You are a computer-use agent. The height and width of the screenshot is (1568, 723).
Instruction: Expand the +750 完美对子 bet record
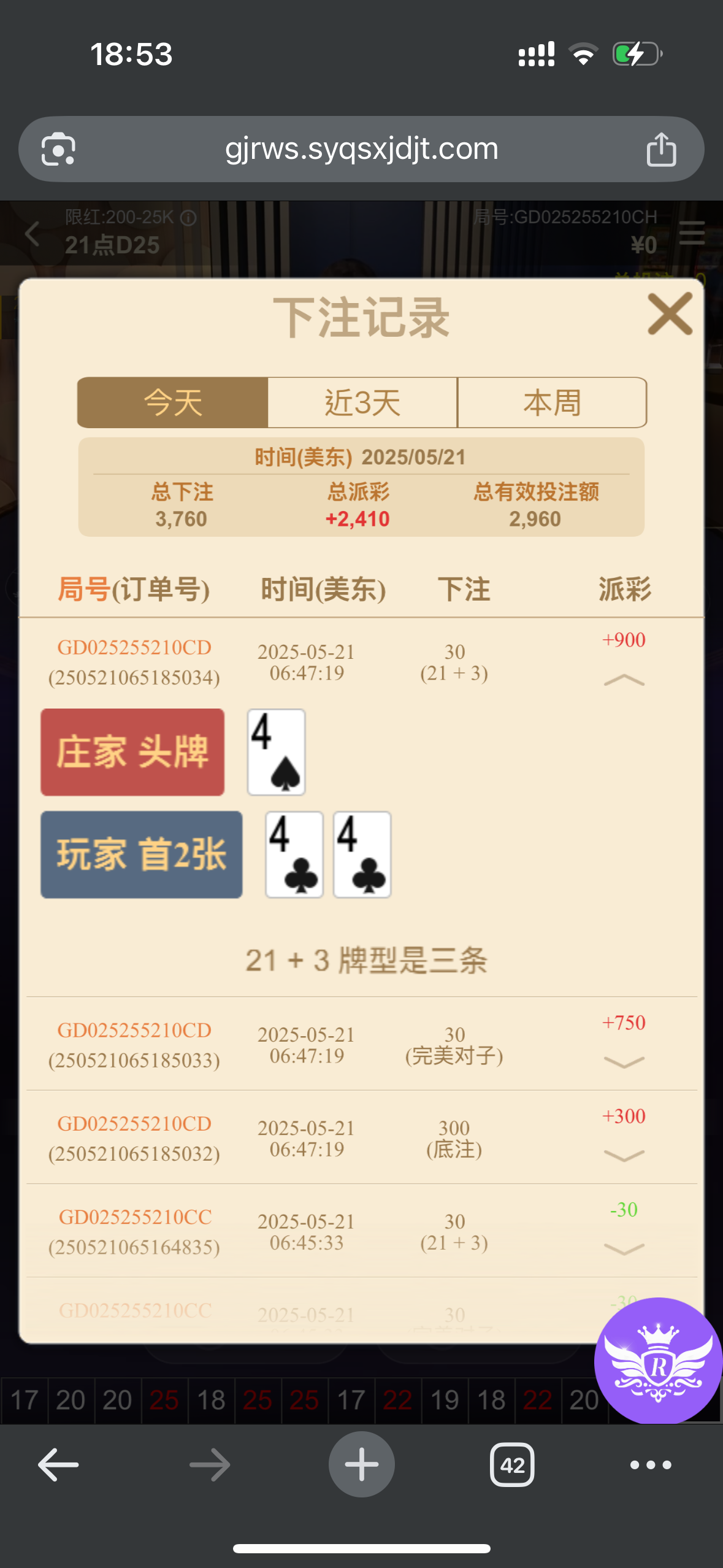624,1062
